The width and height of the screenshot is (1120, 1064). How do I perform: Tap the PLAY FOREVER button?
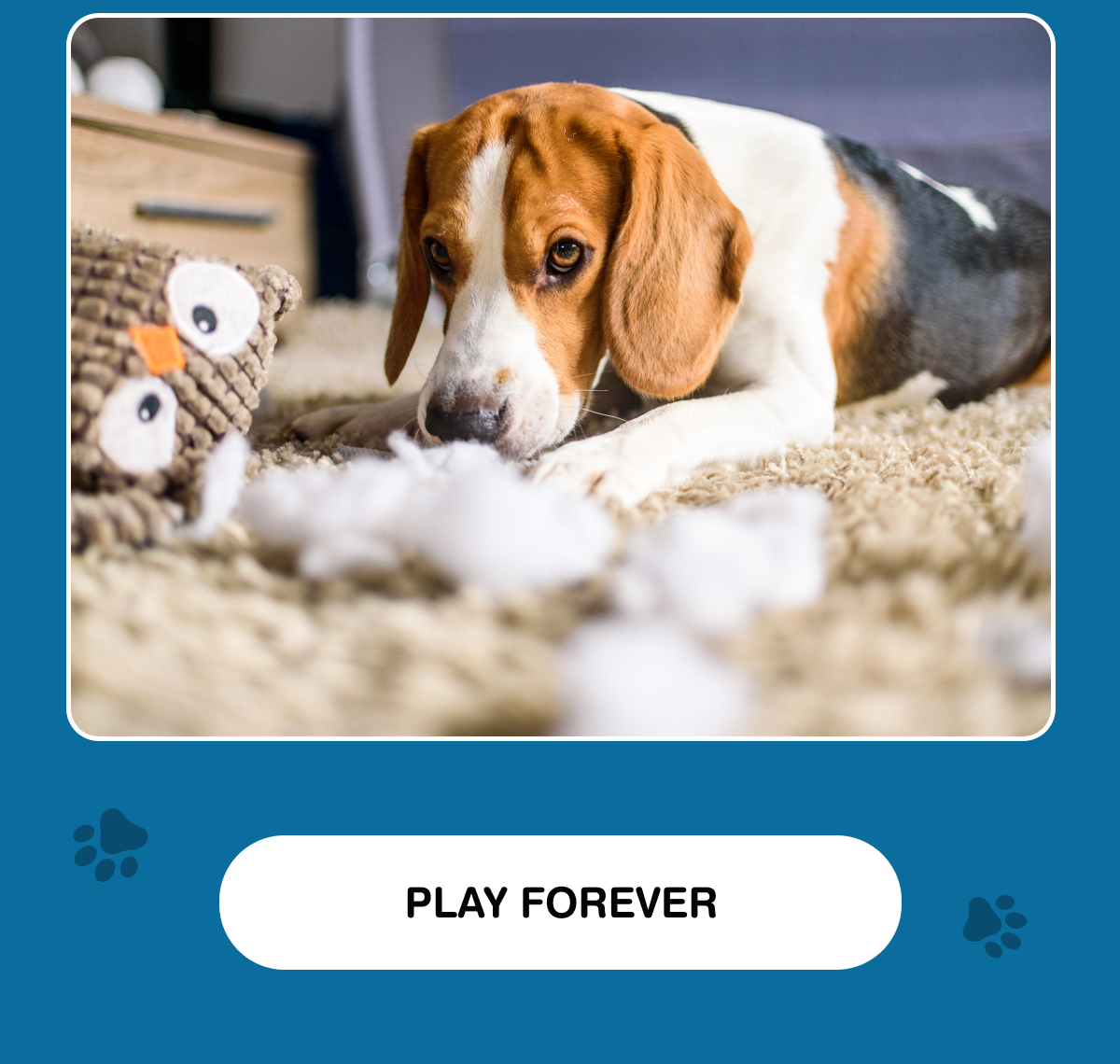pyautogui.click(x=560, y=903)
